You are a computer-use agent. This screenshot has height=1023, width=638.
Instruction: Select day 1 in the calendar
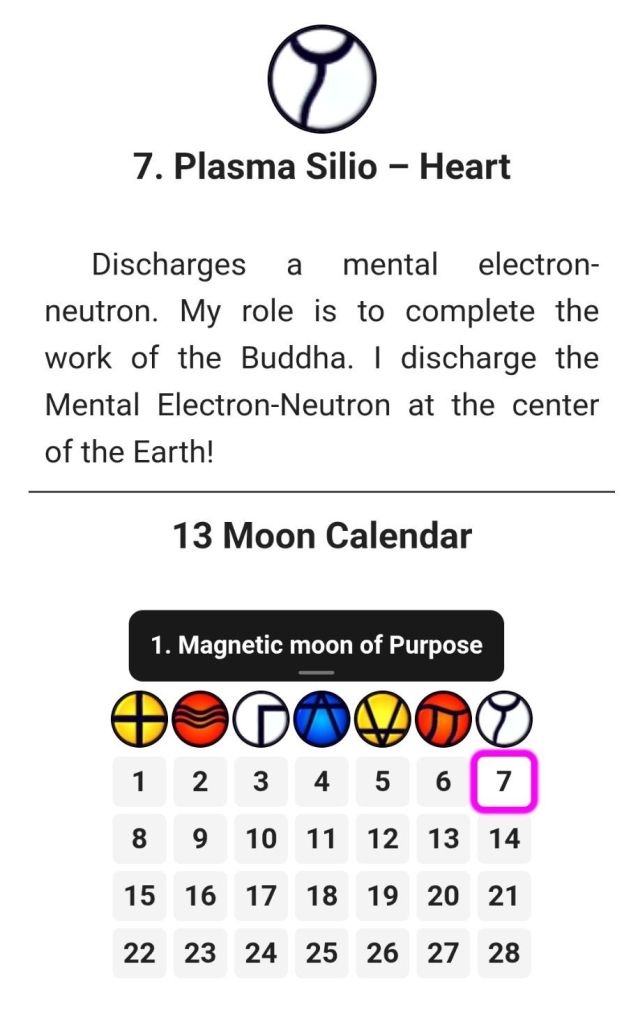tap(139, 781)
